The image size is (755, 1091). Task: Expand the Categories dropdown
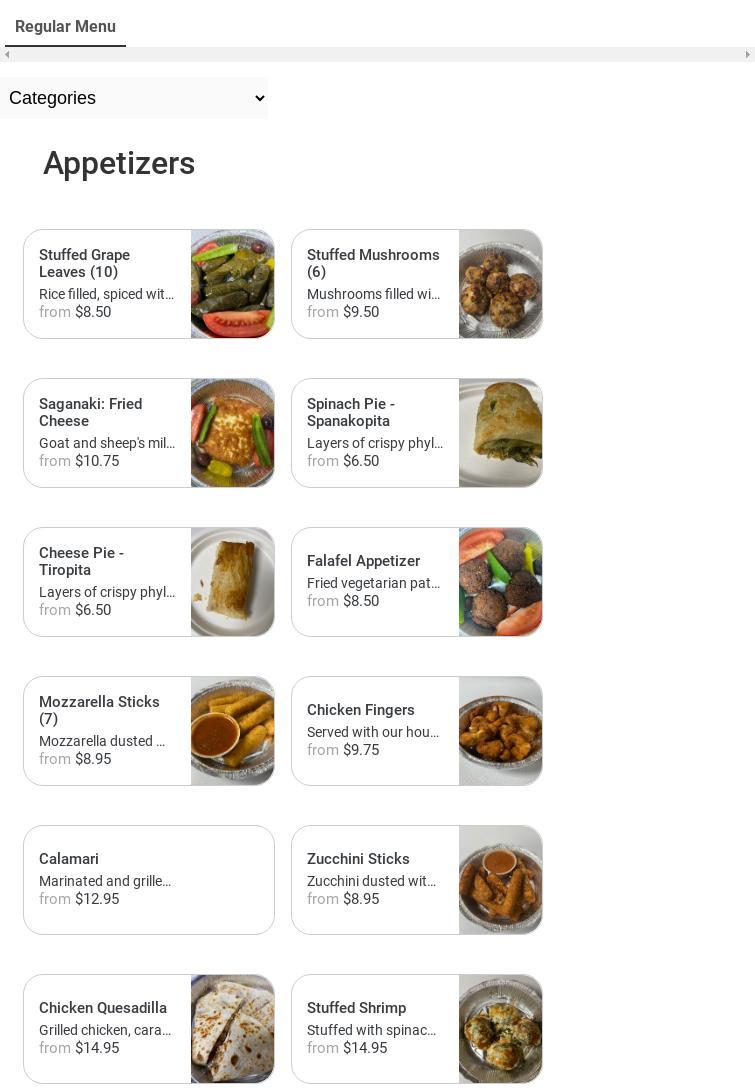point(134,98)
